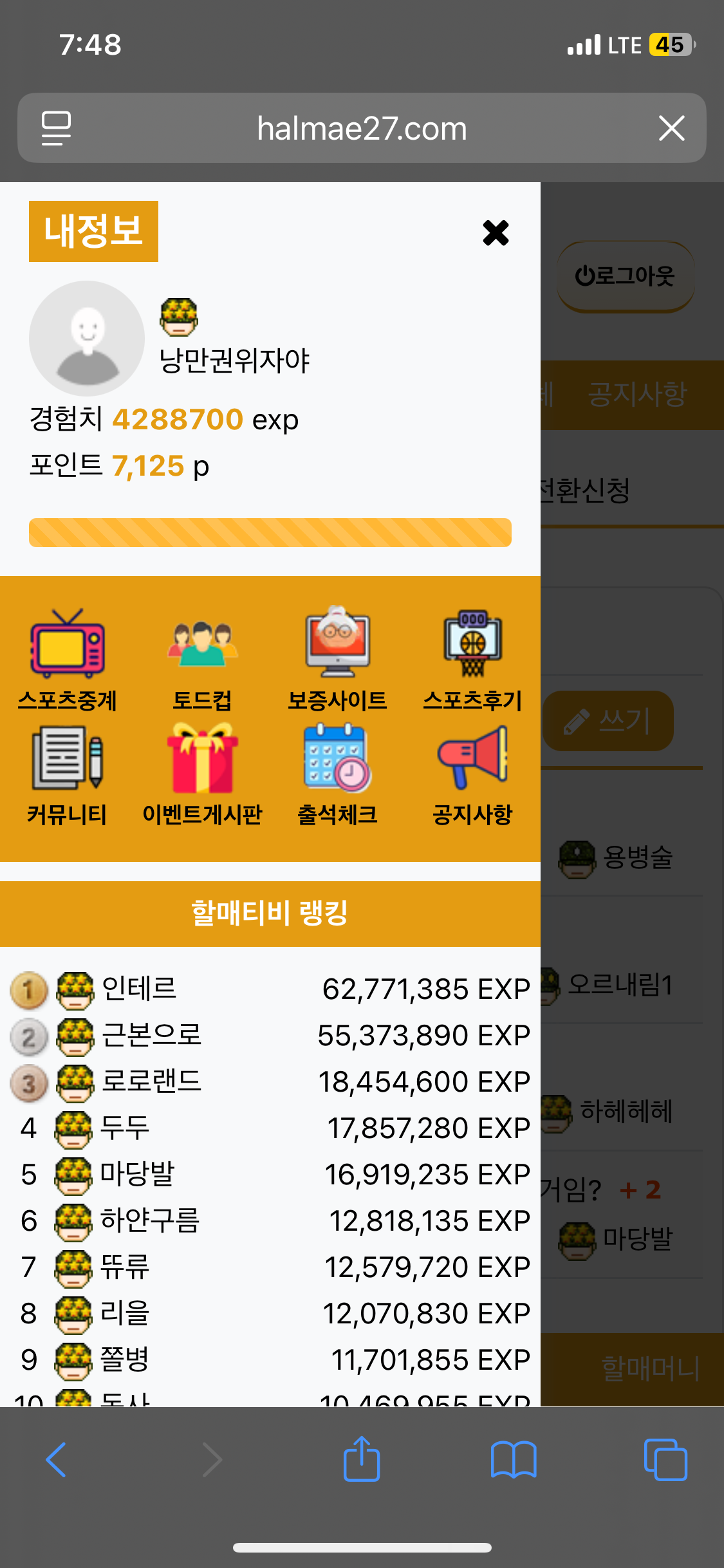
Task: Tap the profile avatar picture
Action: coord(87,338)
